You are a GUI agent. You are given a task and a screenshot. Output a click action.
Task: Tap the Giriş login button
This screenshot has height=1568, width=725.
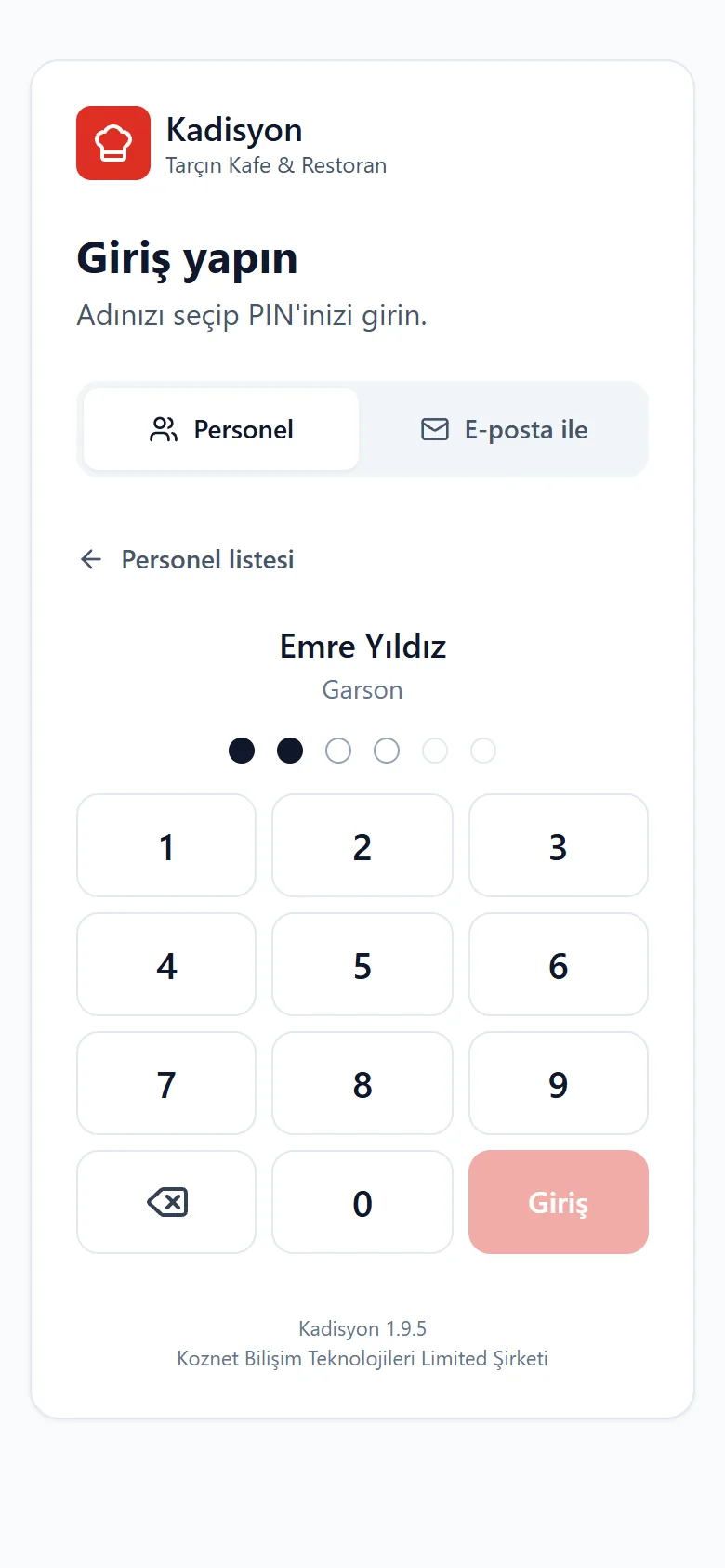tap(559, 1202)
